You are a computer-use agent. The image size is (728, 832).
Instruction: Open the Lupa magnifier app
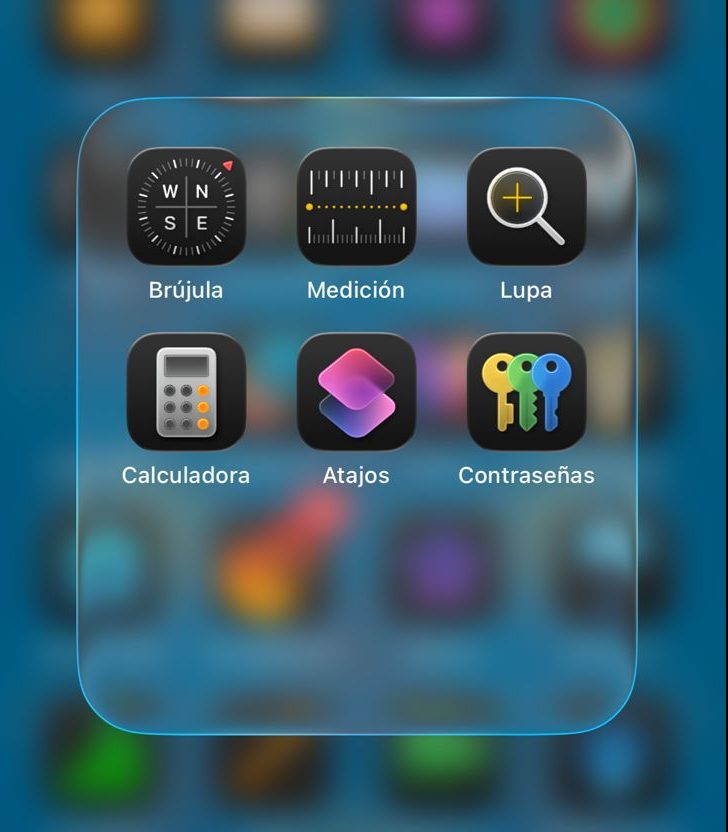tap(526, 207)
